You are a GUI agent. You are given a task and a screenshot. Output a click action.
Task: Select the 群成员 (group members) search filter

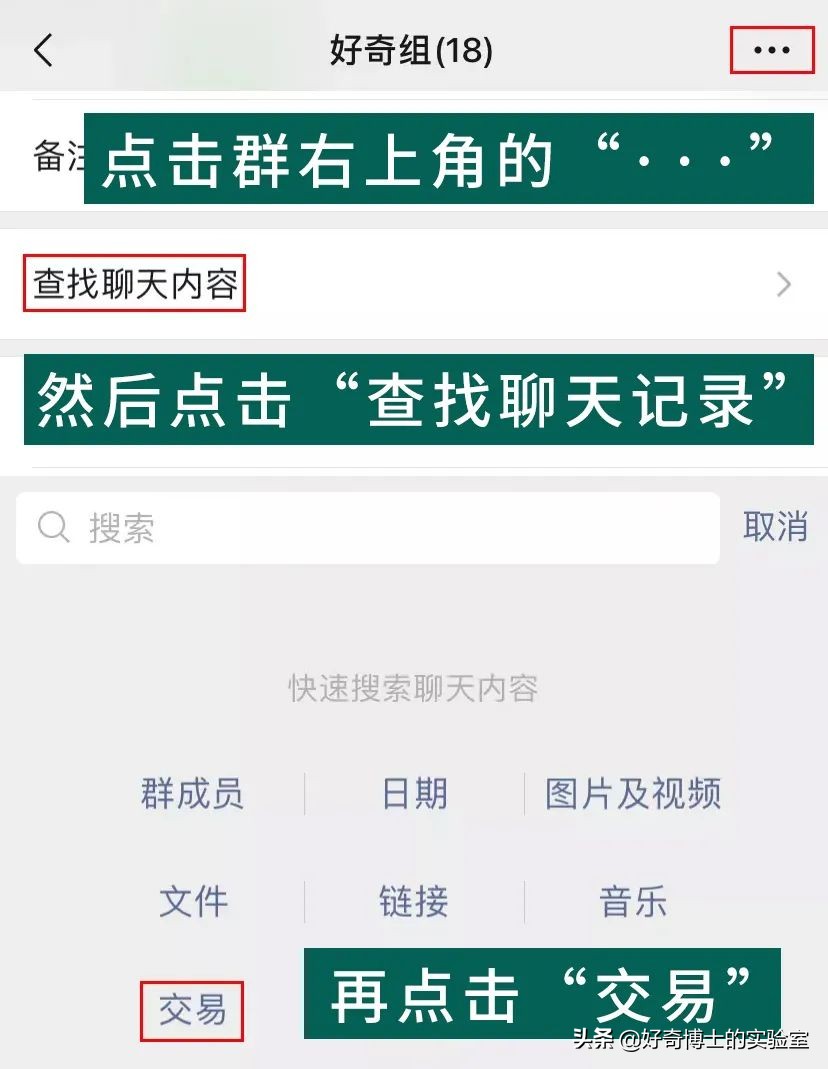pyautogui.click(x=194, y=793)
